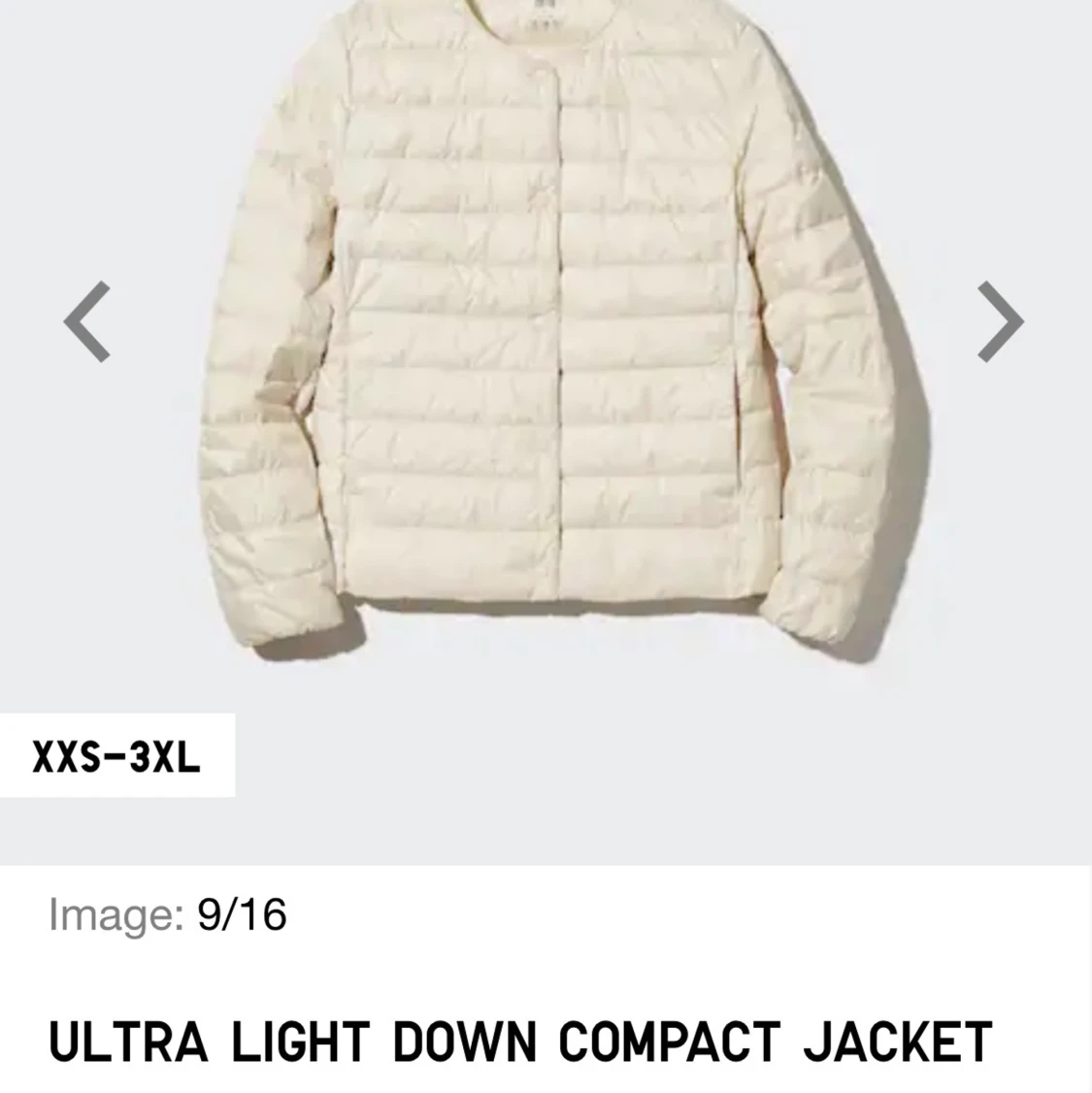Go to the previous product image

pos(87,321)
